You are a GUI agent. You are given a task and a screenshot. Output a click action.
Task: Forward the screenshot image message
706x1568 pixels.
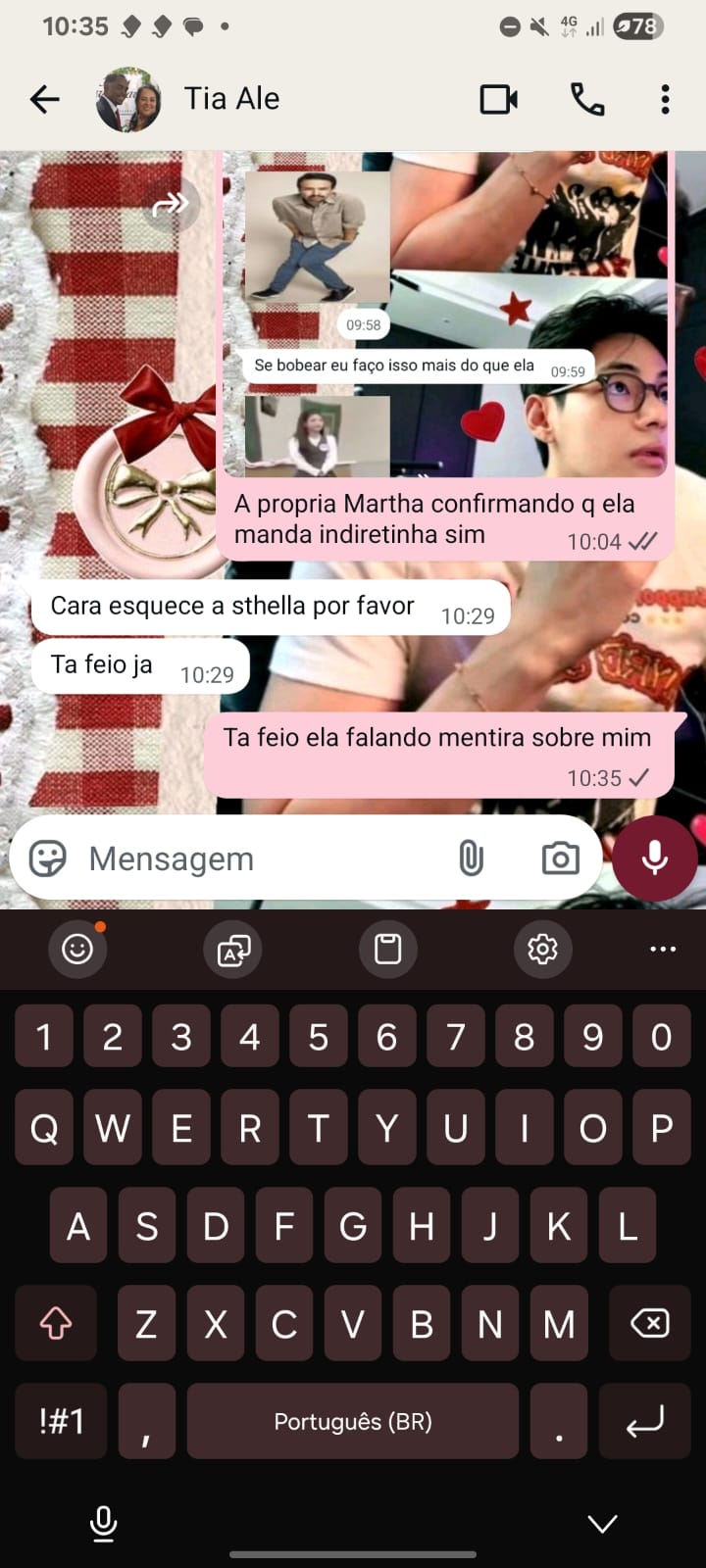171,204
